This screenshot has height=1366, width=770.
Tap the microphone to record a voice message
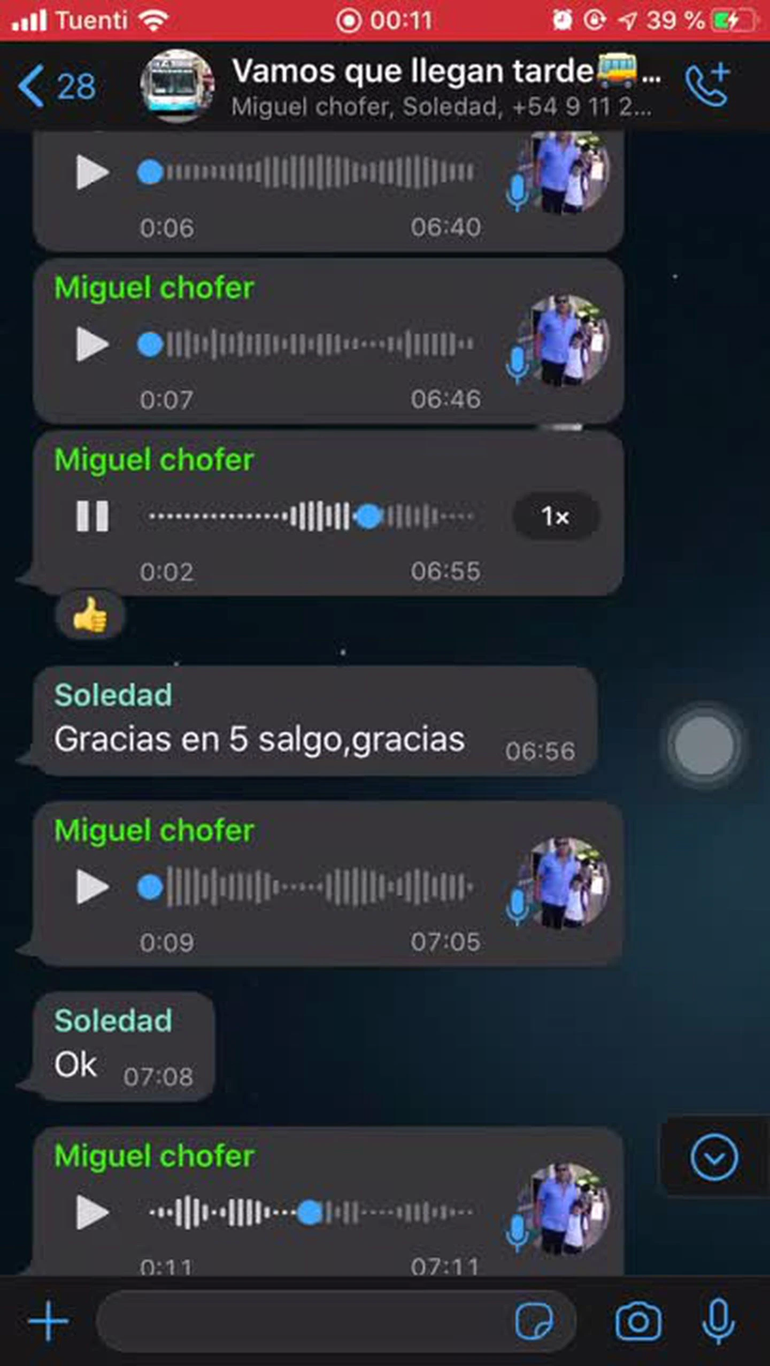click(x=717, y=1322)
